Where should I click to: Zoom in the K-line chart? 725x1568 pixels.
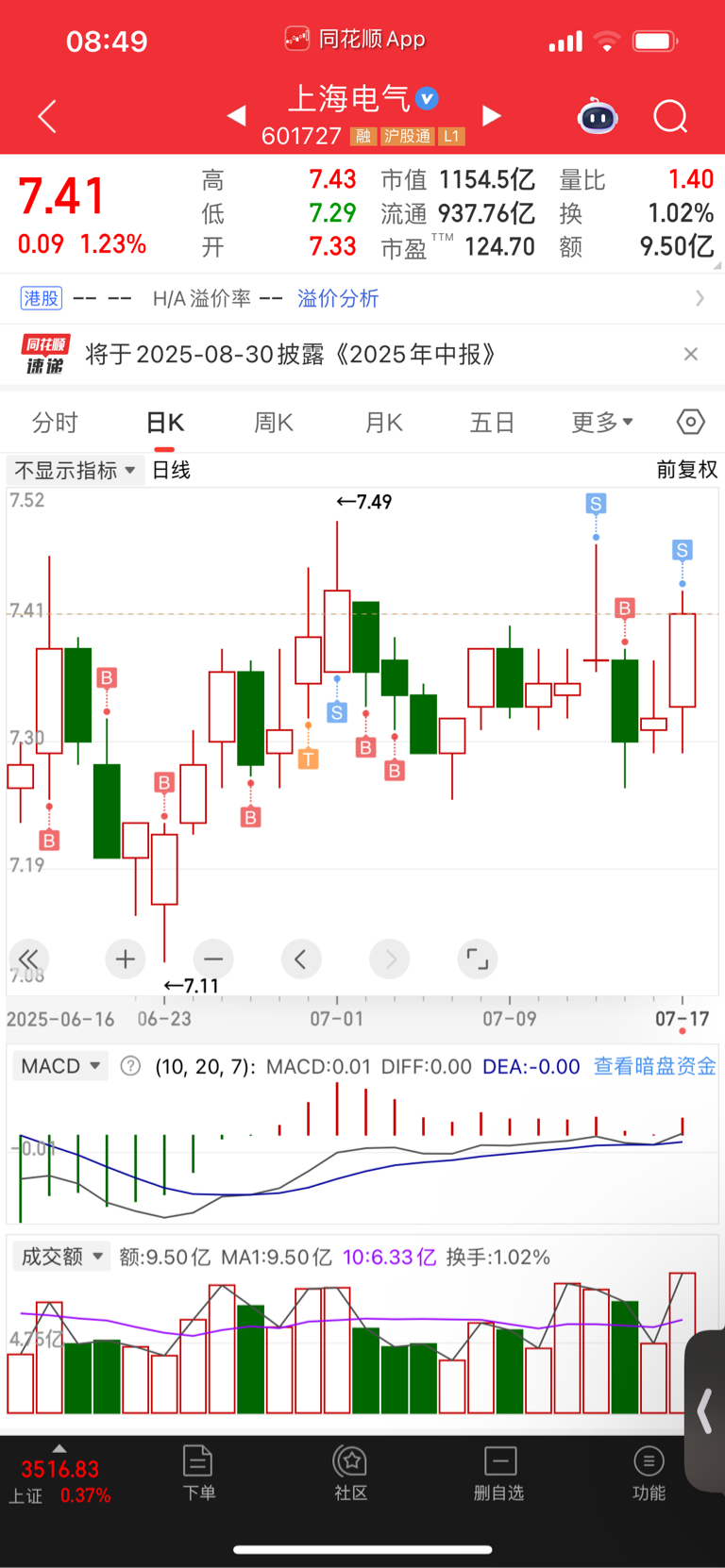125,959
